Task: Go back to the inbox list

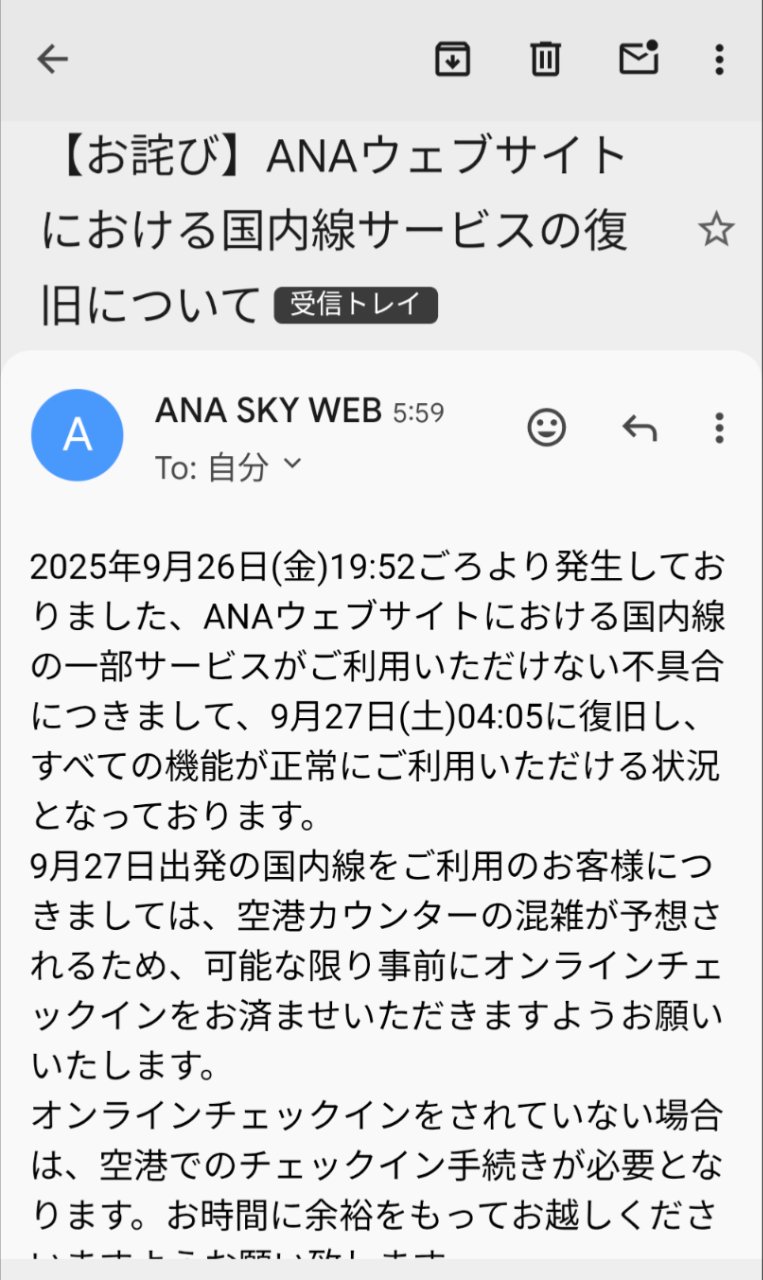Action: (x=52, y=60)
